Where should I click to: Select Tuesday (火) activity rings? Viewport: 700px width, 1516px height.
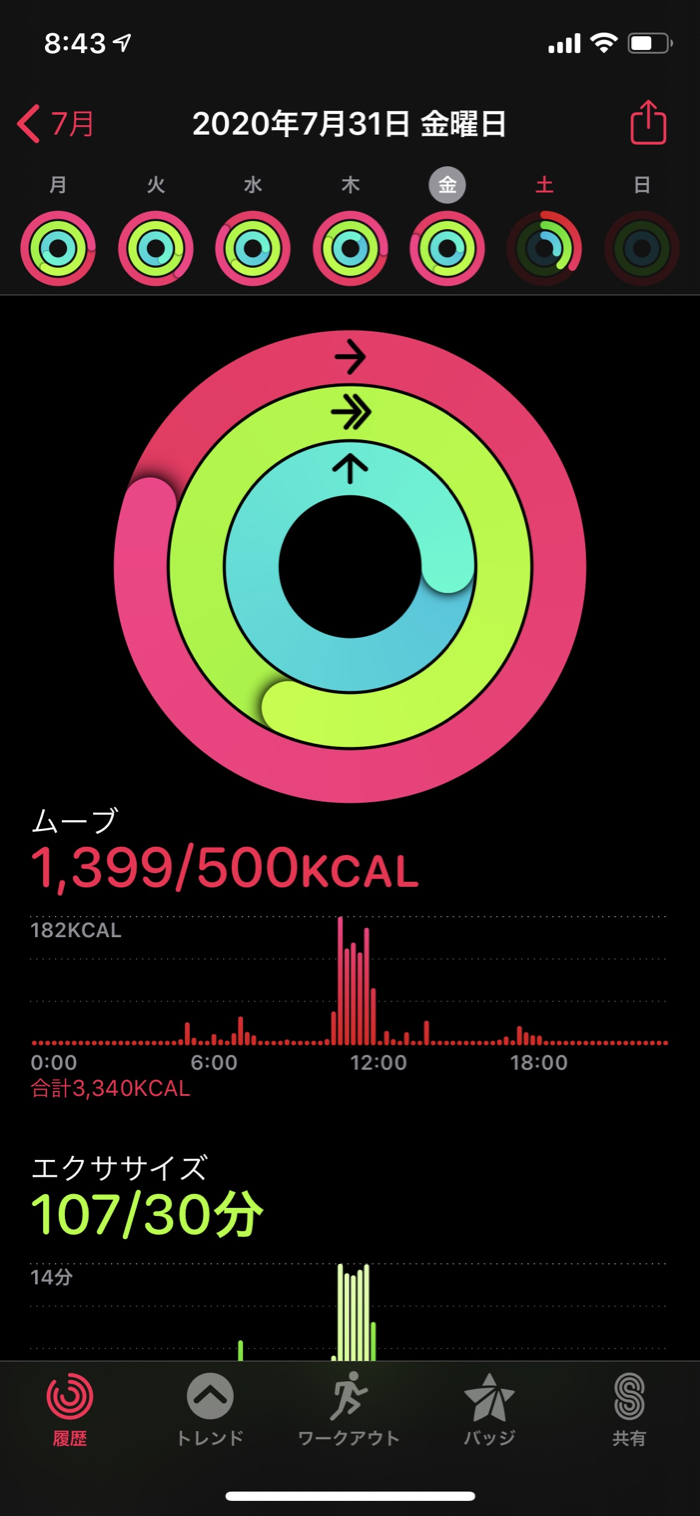pyautogui.click(x=156, y=249)
